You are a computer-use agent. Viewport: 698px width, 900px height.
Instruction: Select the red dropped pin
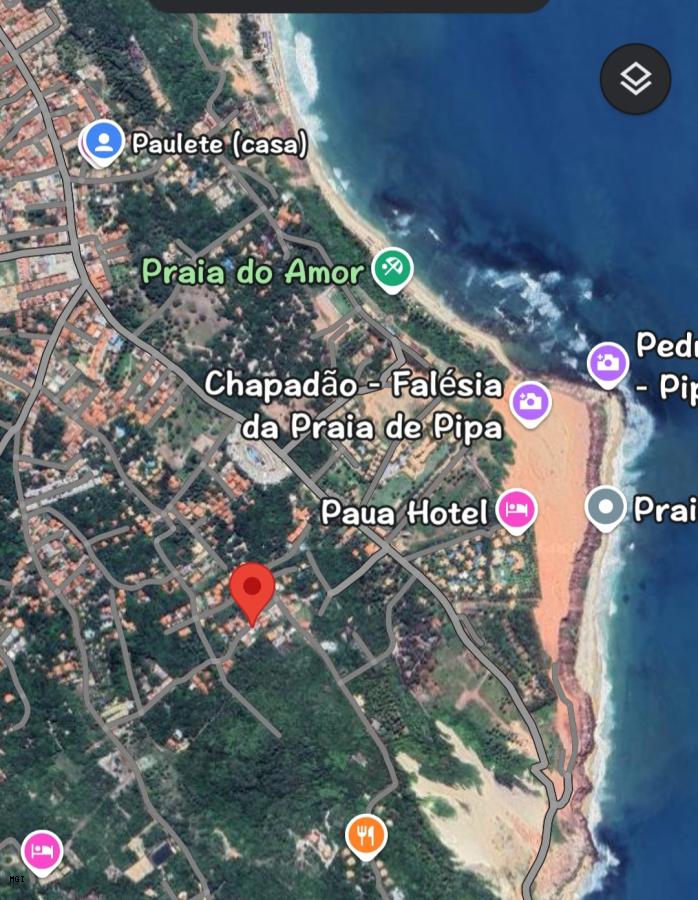click(253, 590)
